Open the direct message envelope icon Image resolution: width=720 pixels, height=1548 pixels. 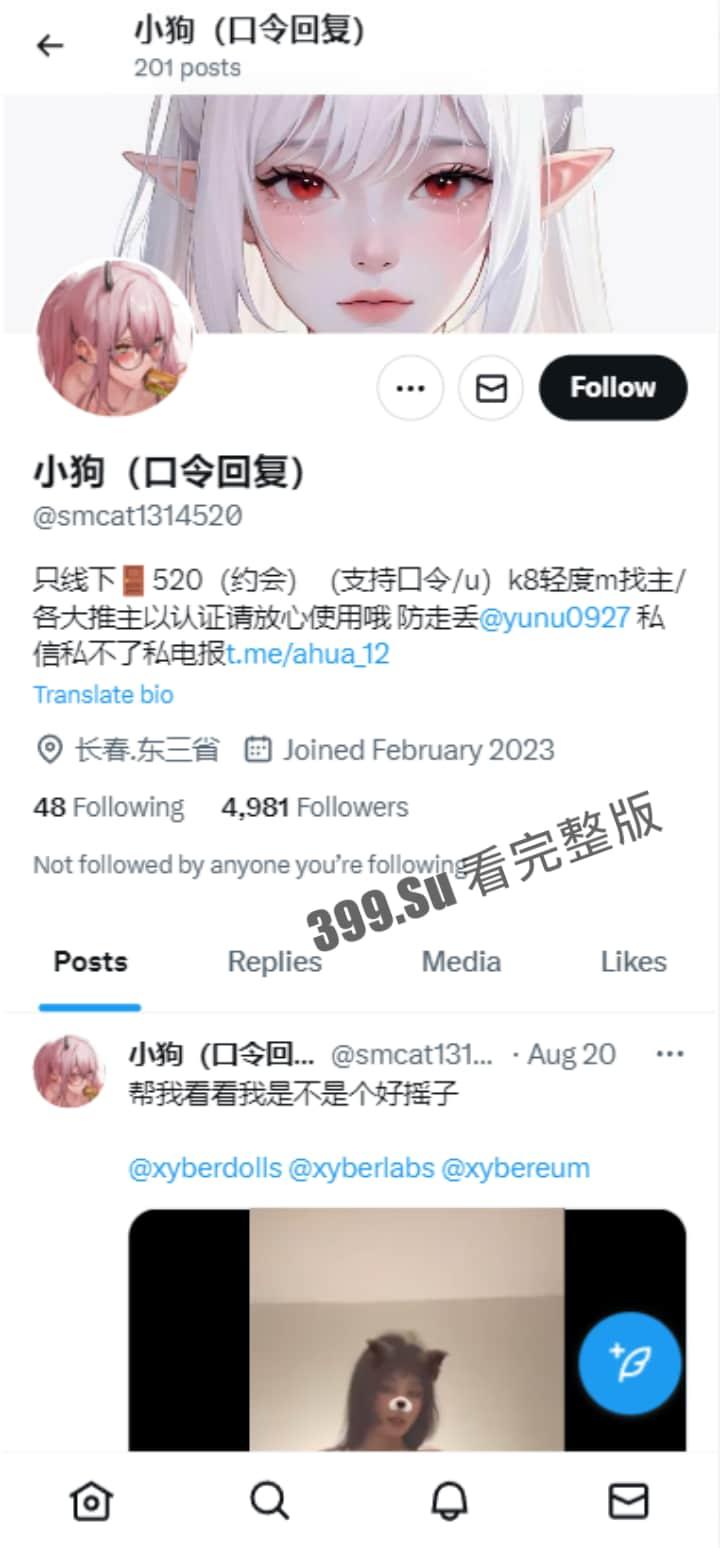pos(491,388)
